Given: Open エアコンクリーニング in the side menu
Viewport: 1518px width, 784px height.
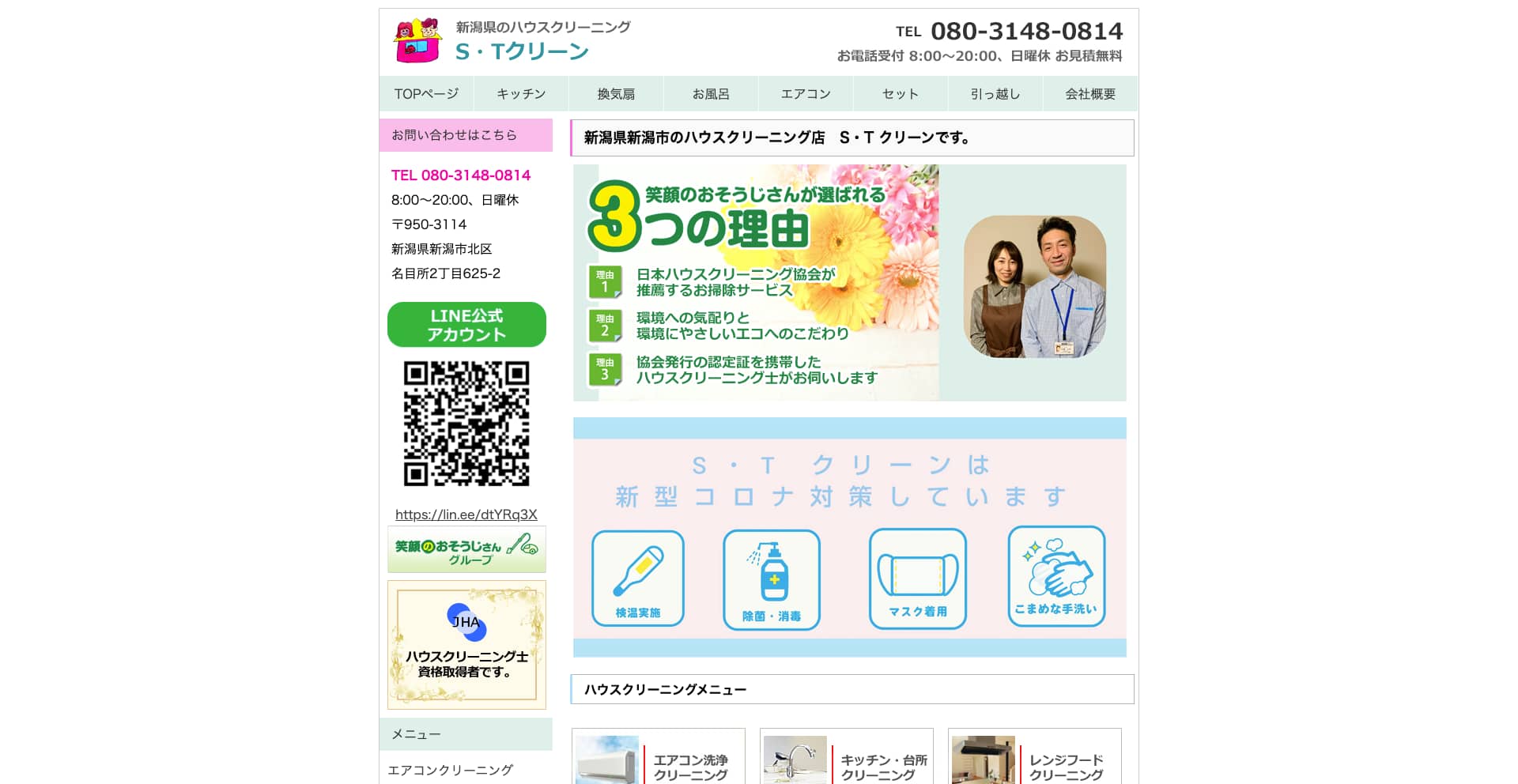Looking at the screenshot, I should tap(451, 770).
